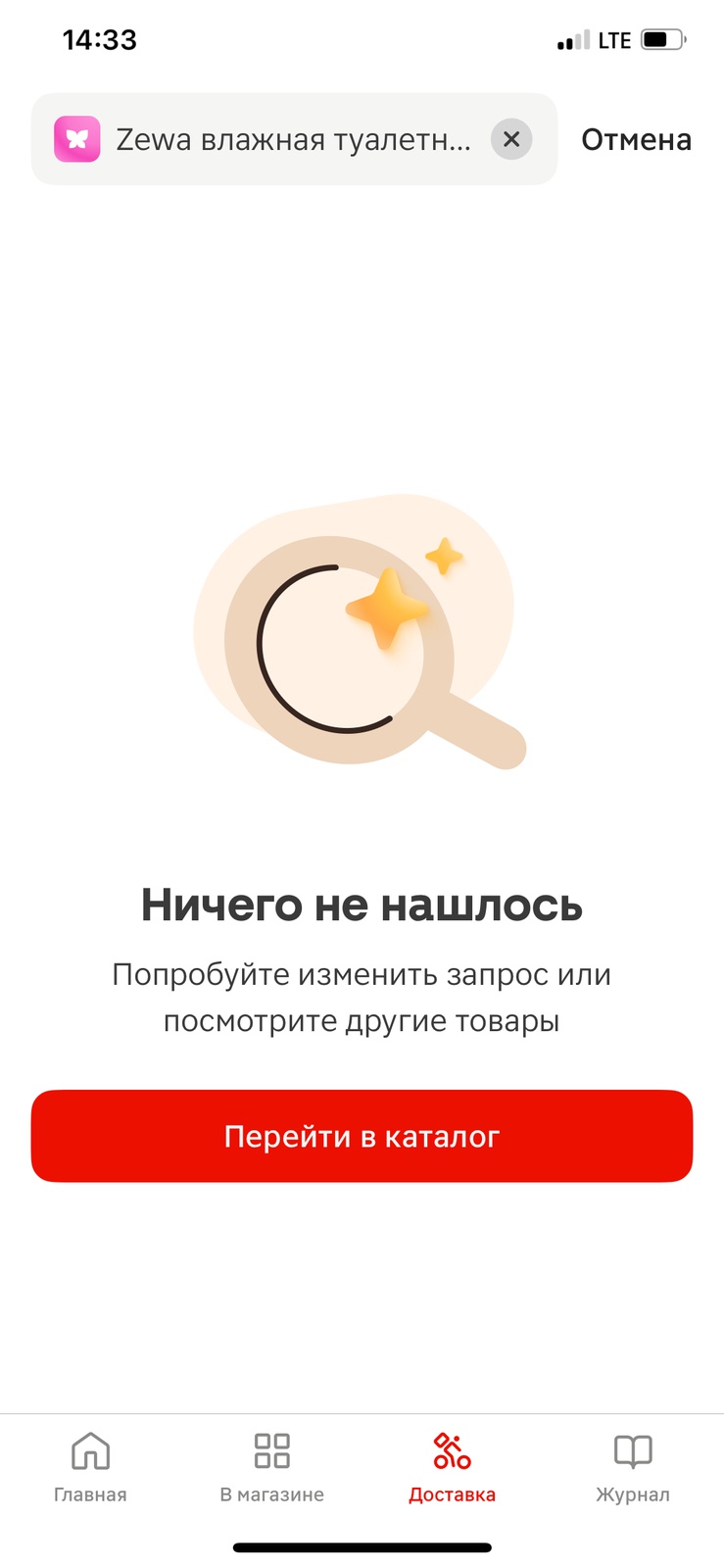Tap Отмена to cancel search
Image resolution: width=724 pixels, height=1568 pixels.
(x=636, y=140)
